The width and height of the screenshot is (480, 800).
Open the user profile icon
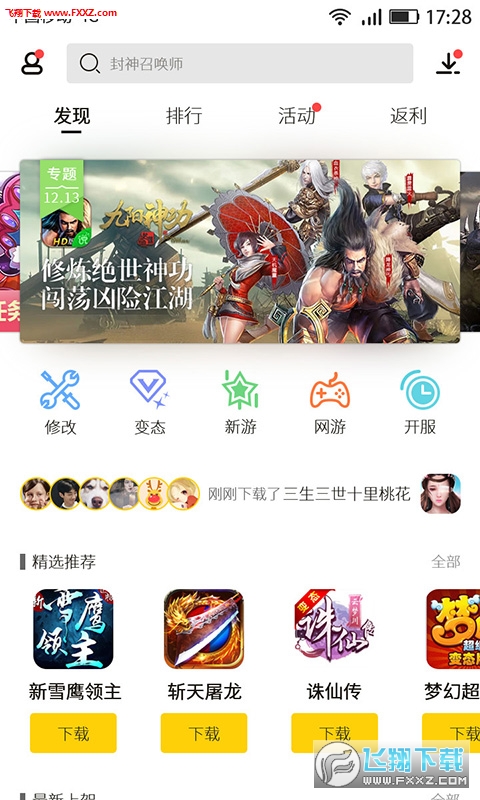[x=32, y=63]
